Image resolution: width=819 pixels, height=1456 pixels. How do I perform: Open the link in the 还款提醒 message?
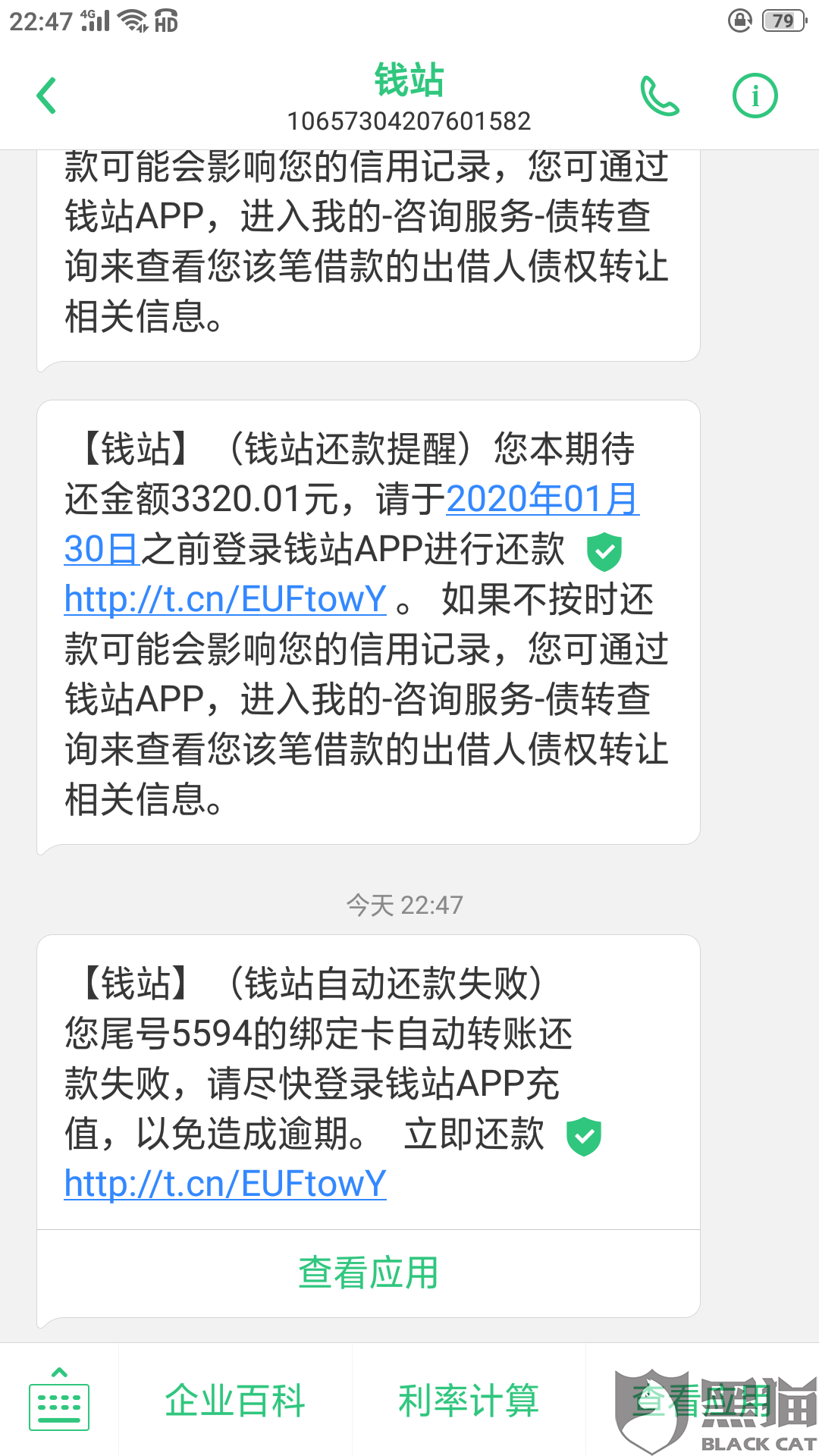point(225,599)
